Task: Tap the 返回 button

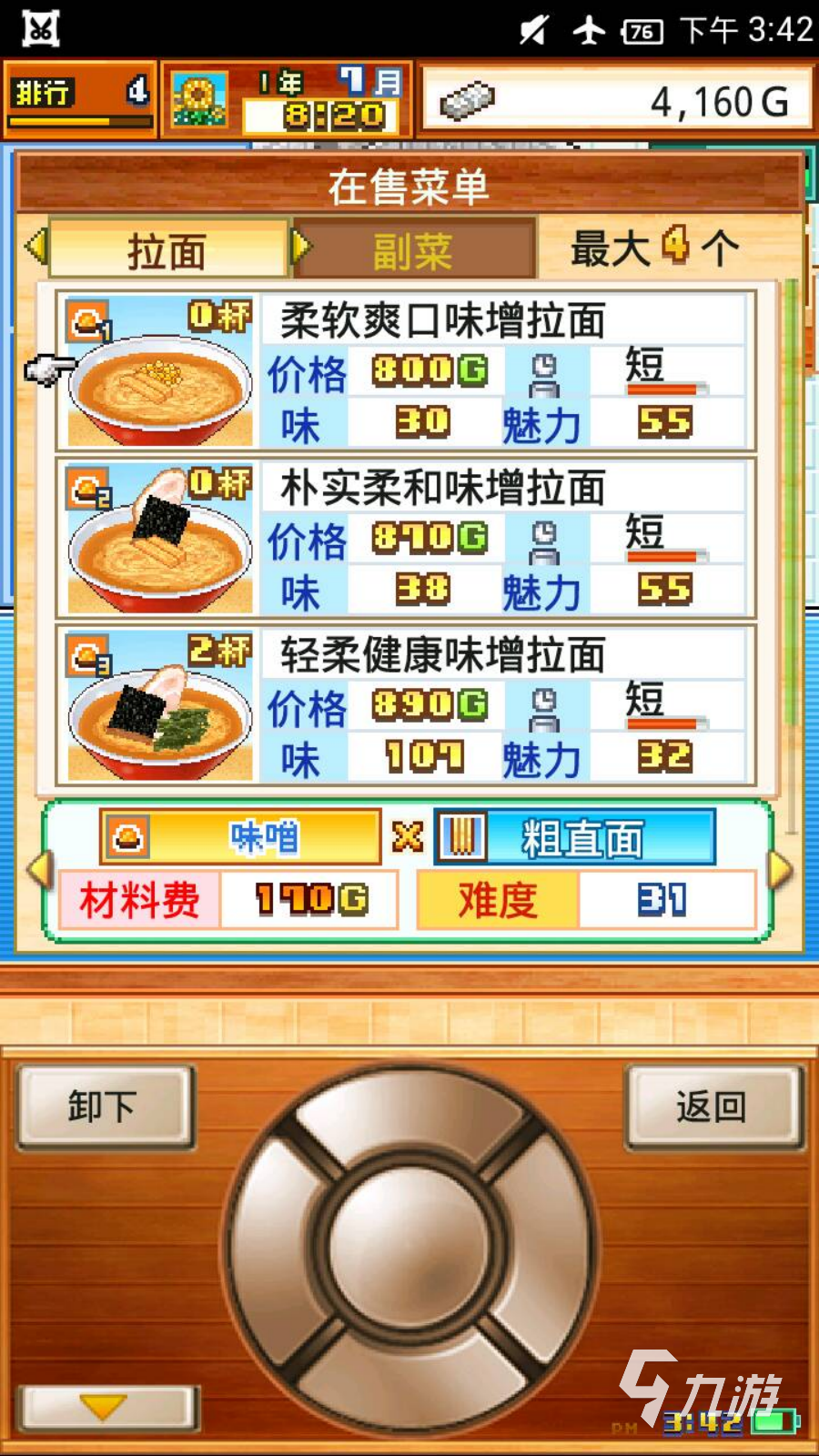Action: coord(713,1107)
